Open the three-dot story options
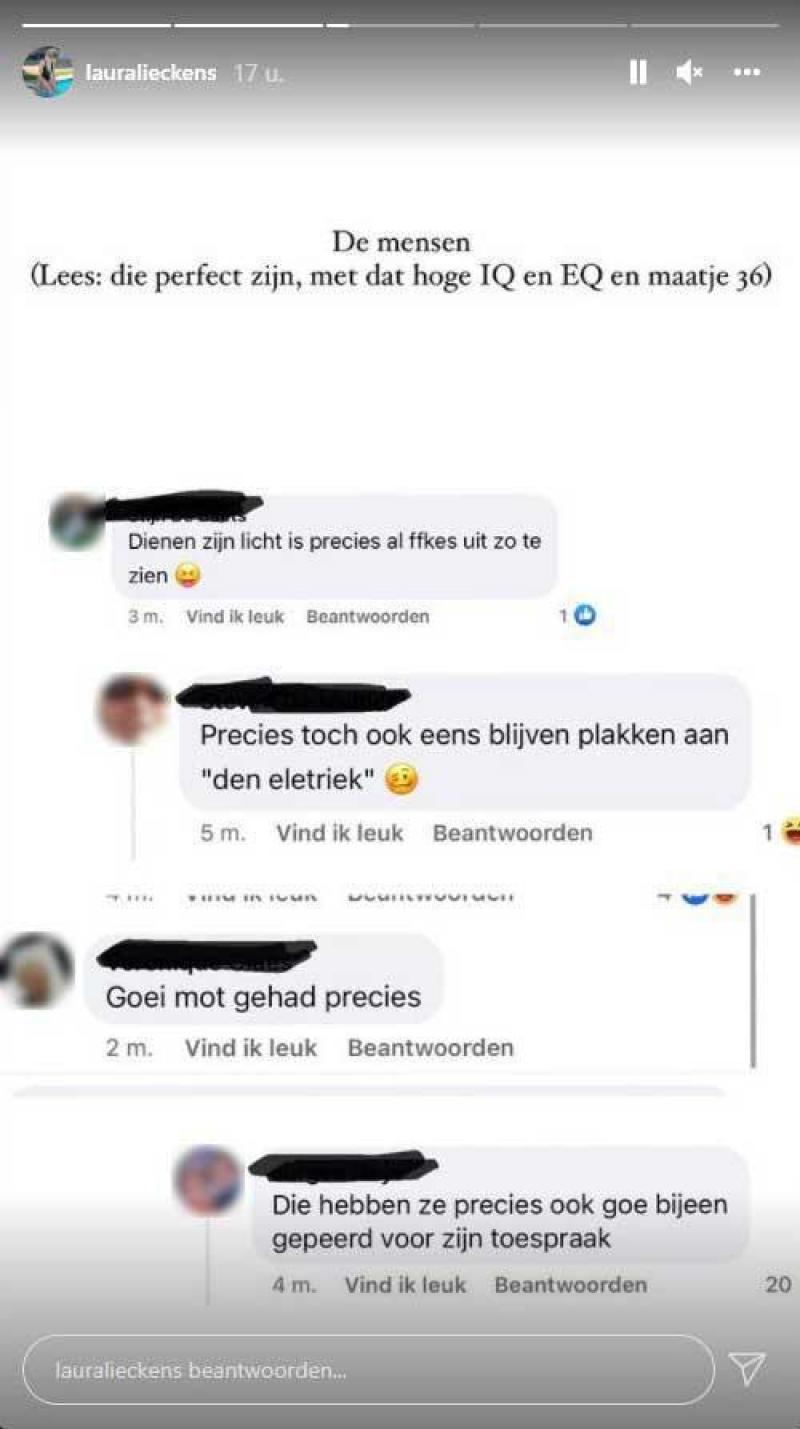Screen dimensions: 800x1429 coord(747,72)
